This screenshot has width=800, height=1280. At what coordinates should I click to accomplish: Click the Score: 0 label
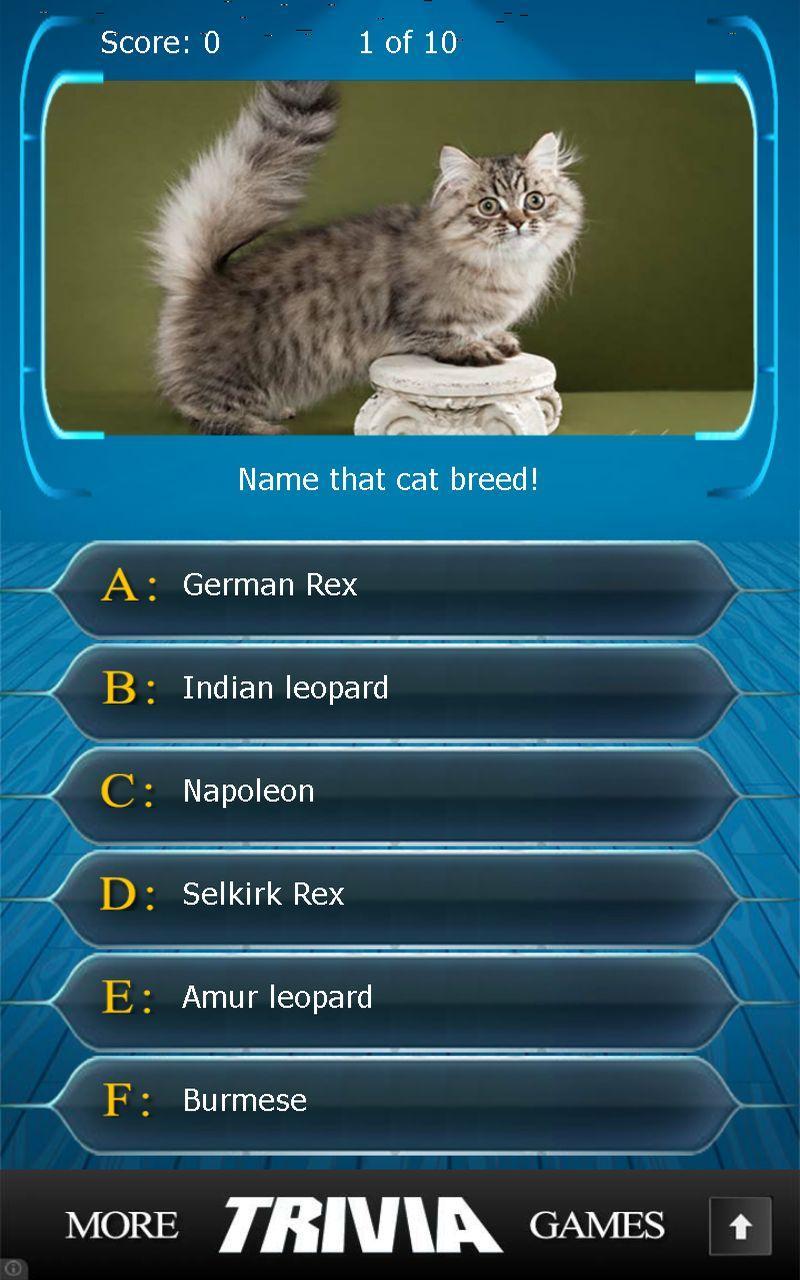[160, 43]
